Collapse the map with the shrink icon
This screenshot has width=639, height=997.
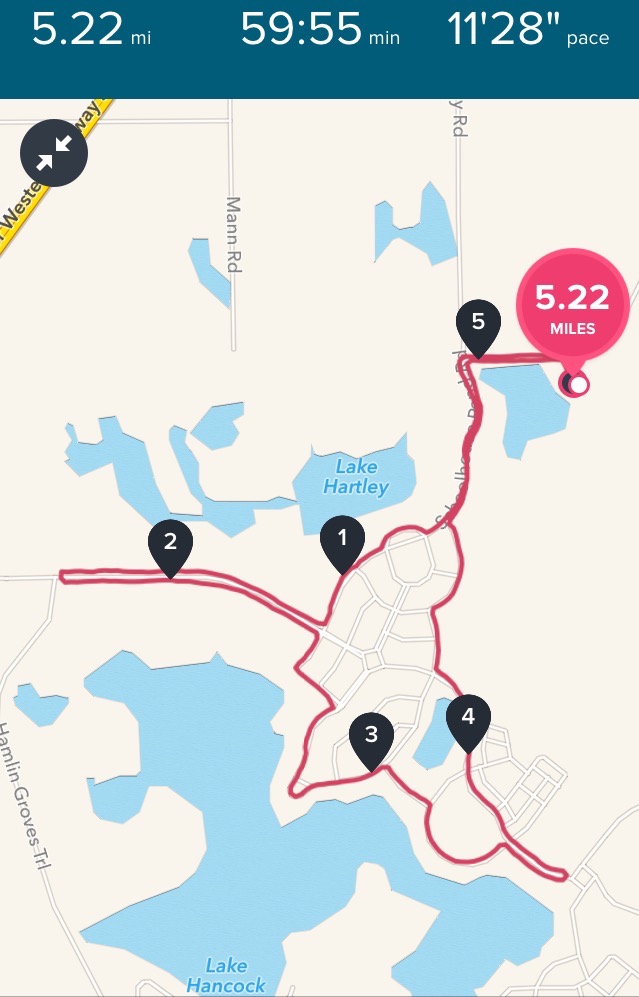click(54, 154)
